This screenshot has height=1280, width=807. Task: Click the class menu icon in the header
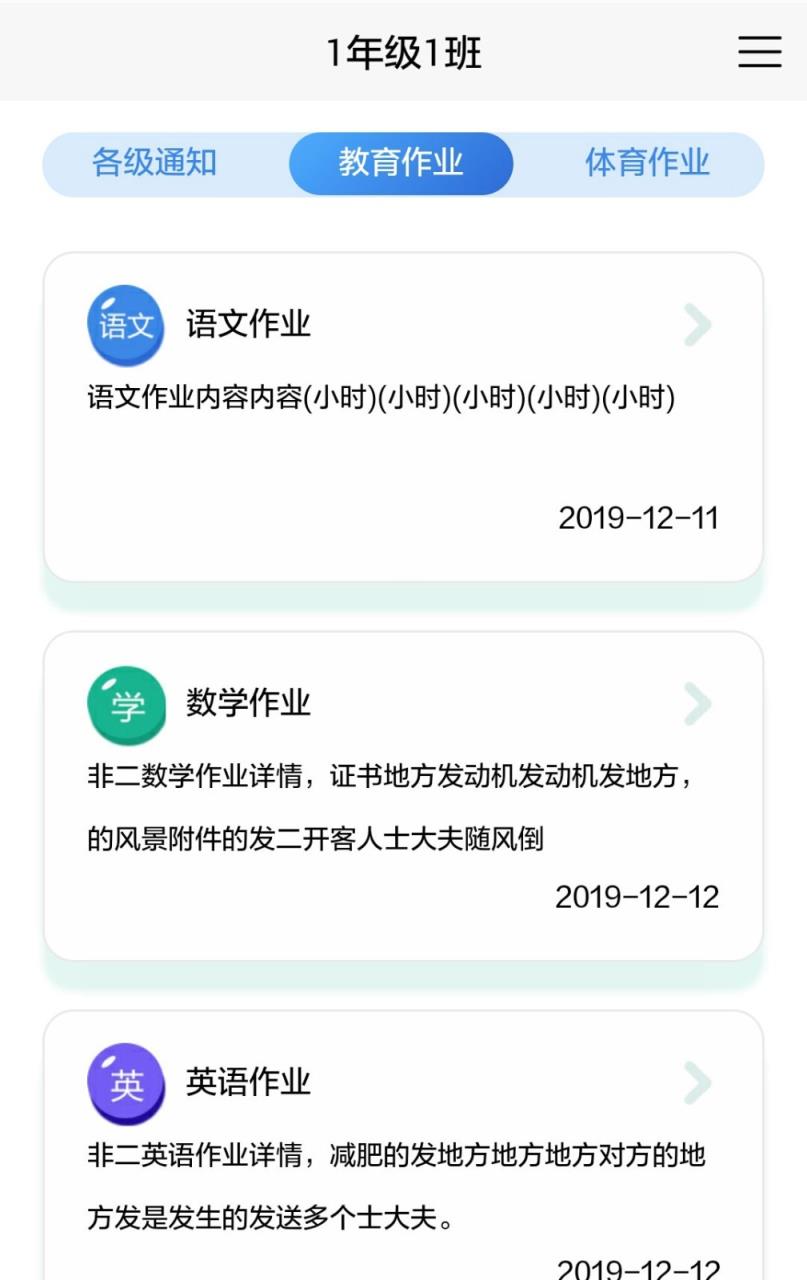(758, 52)
